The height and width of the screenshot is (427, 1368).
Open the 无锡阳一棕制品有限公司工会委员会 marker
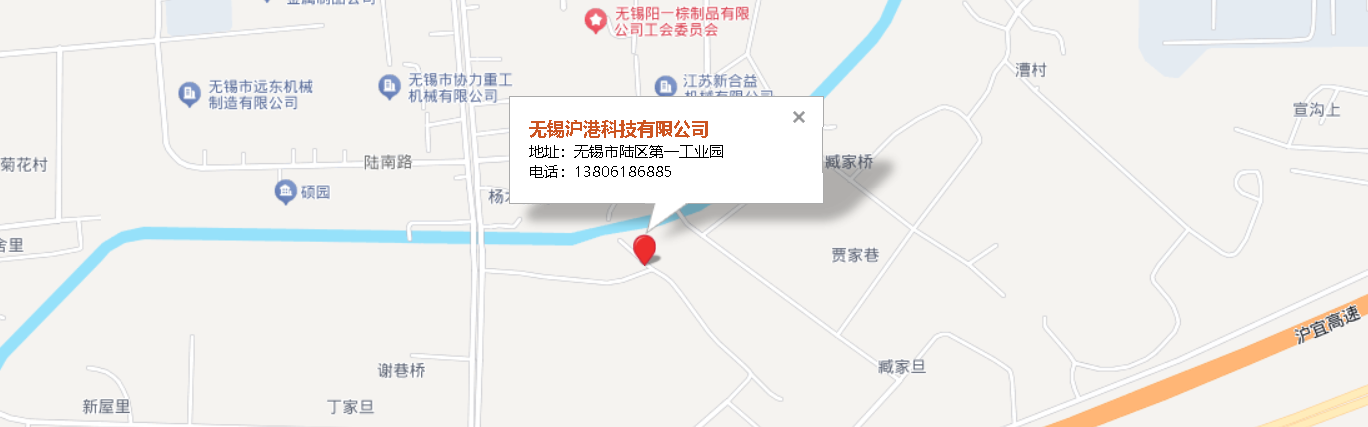pyautogui.click(x=595, y=20)
